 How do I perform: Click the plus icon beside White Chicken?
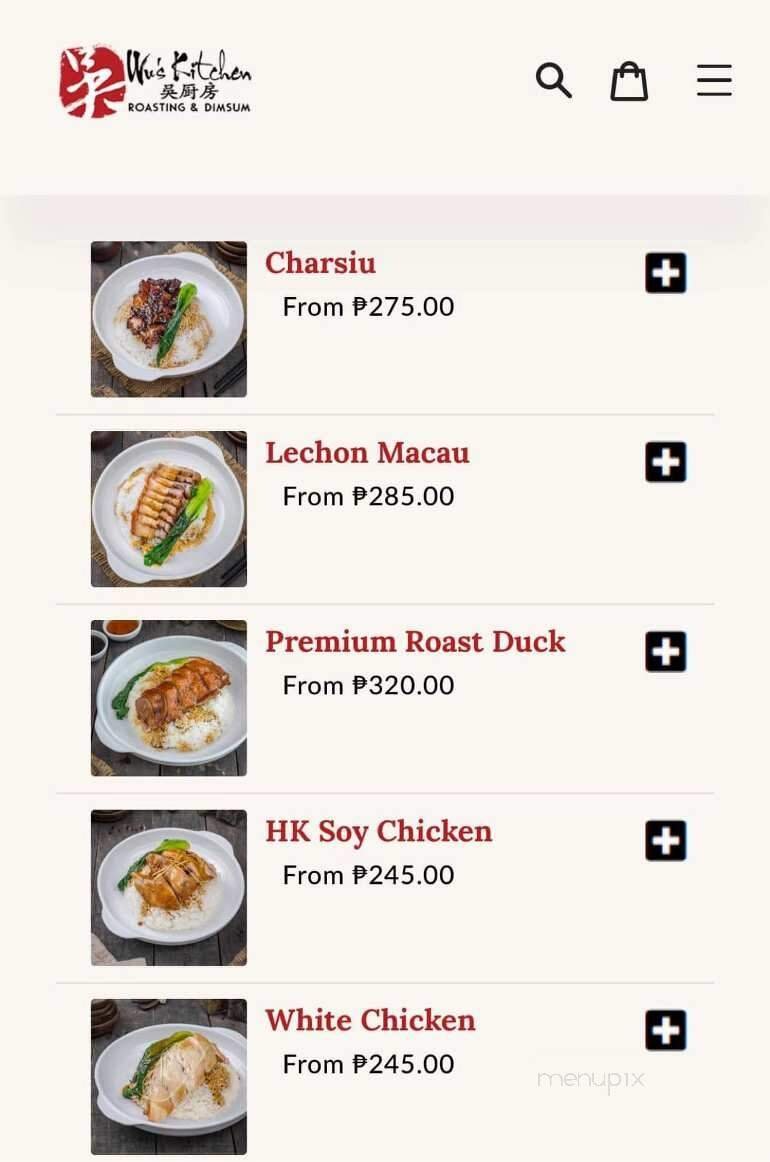click(x=666, y=1029)
